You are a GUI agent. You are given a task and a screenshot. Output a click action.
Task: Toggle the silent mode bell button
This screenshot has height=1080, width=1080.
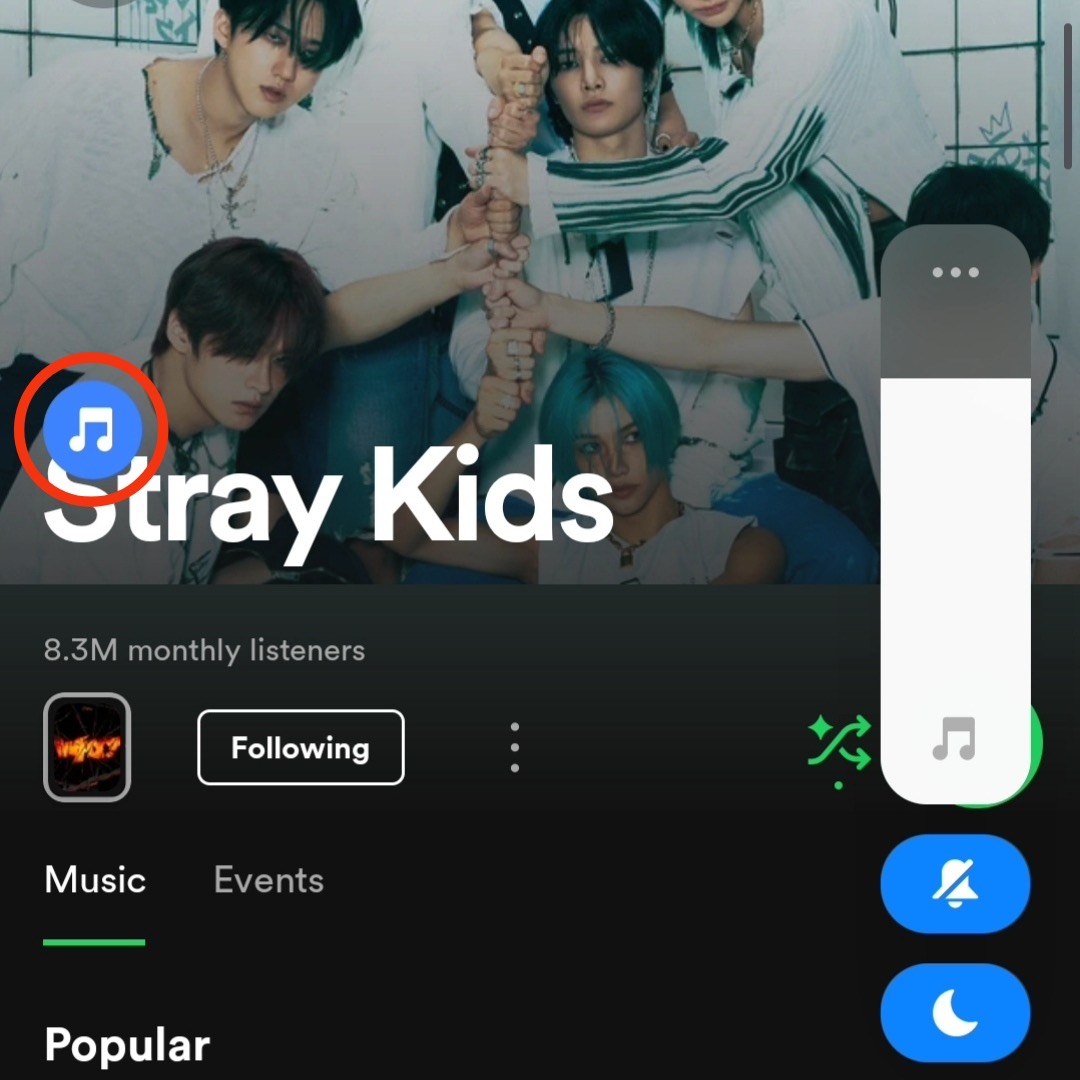[x=955, y=884]
